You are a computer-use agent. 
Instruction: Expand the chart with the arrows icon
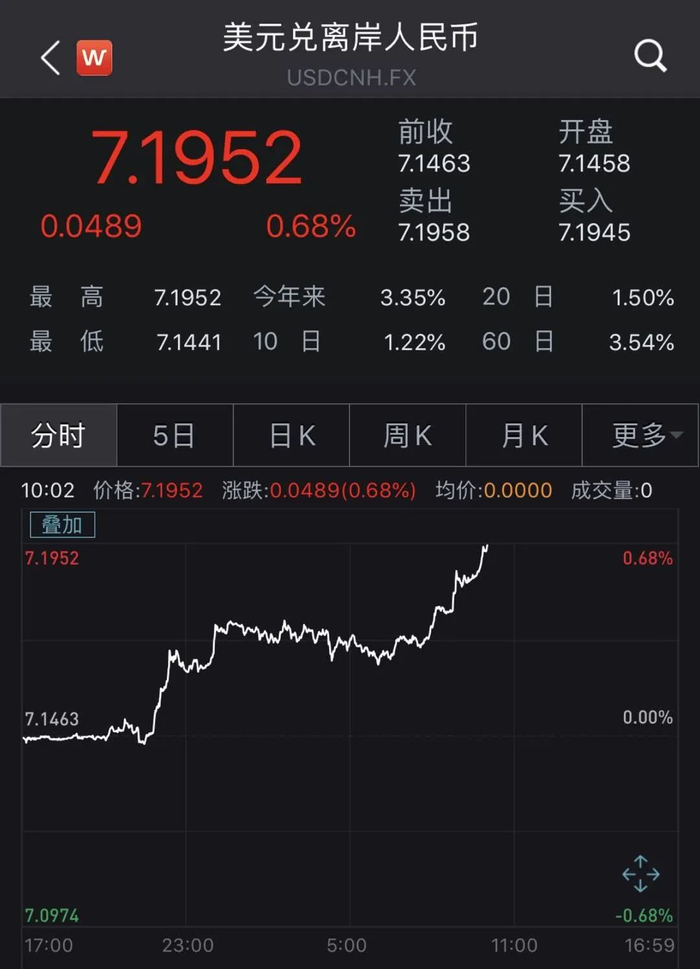640,873
